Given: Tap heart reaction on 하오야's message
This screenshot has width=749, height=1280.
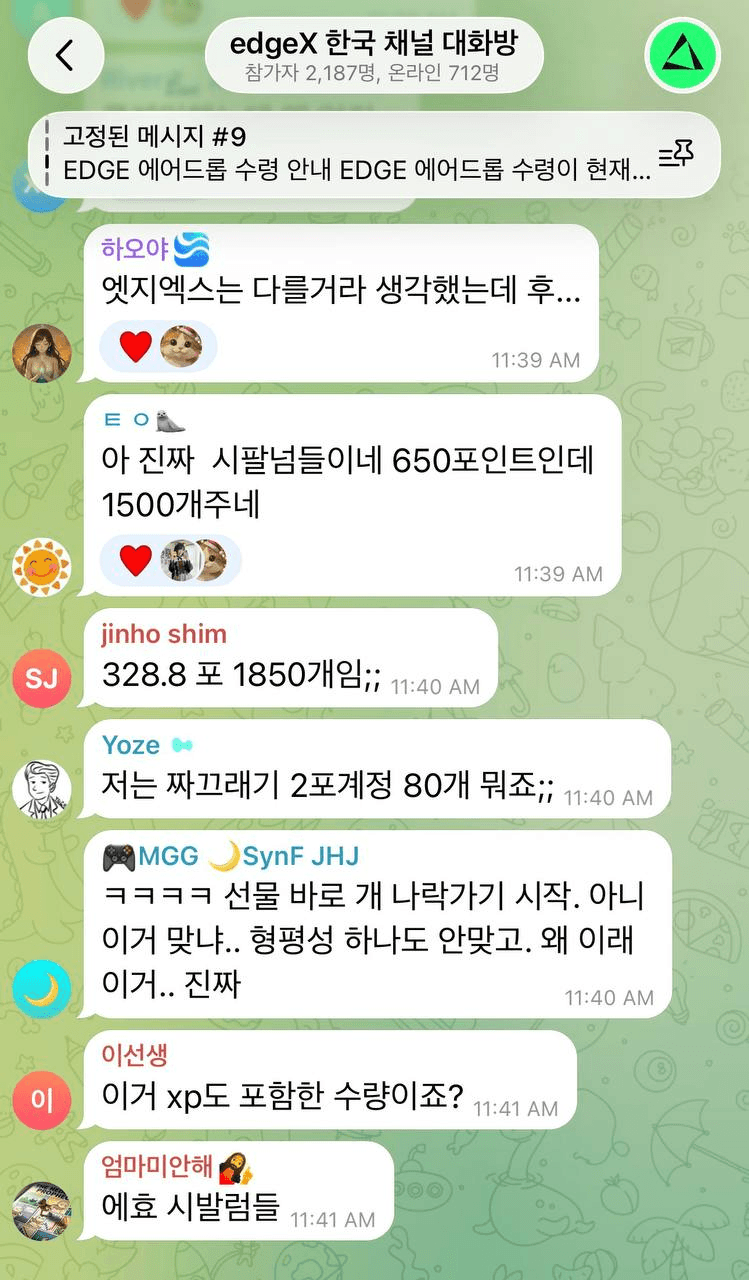Looking at the screenshot, I should point(135,346).
